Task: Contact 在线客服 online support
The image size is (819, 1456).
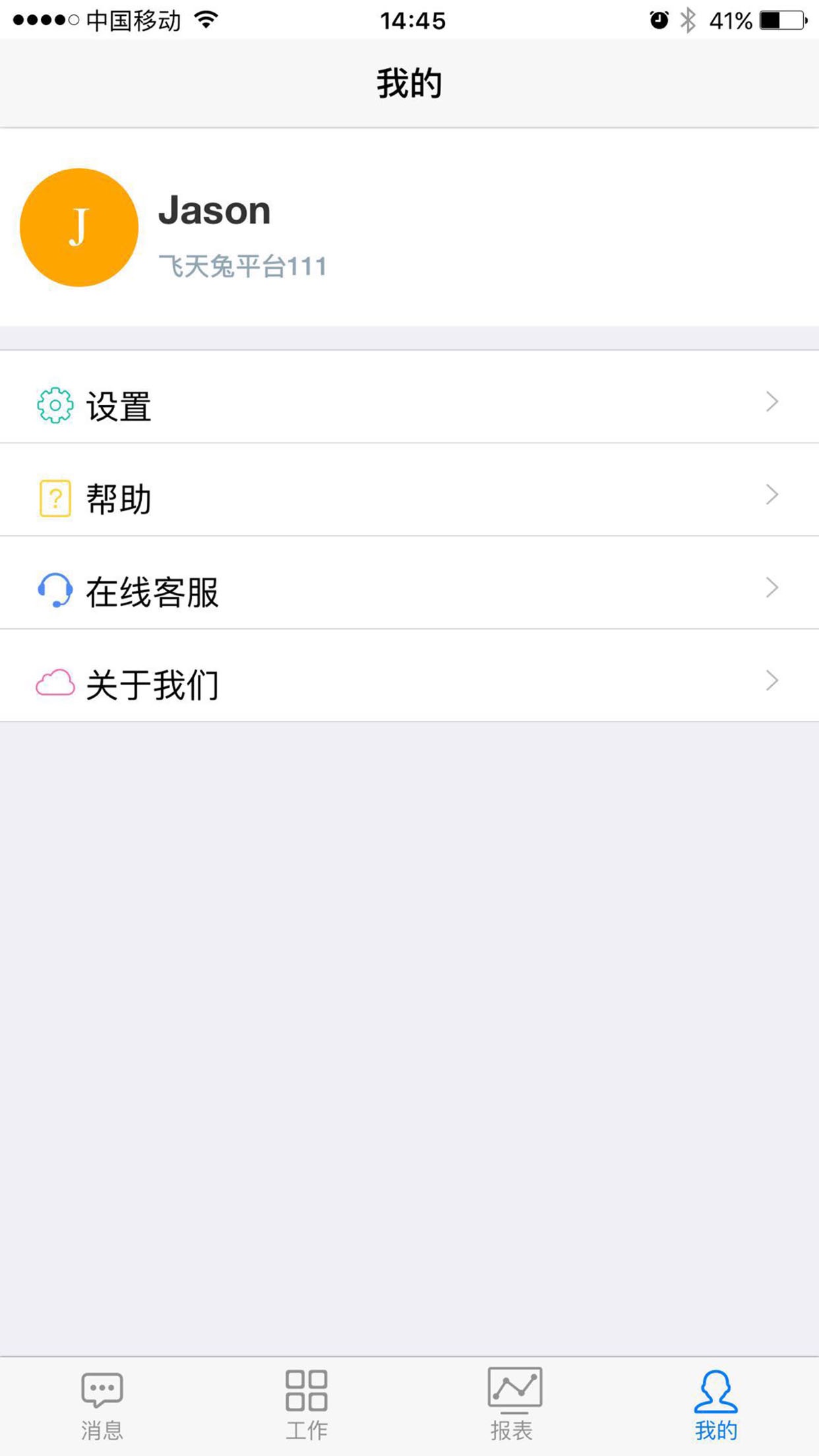Action: (x=409, y=589)
